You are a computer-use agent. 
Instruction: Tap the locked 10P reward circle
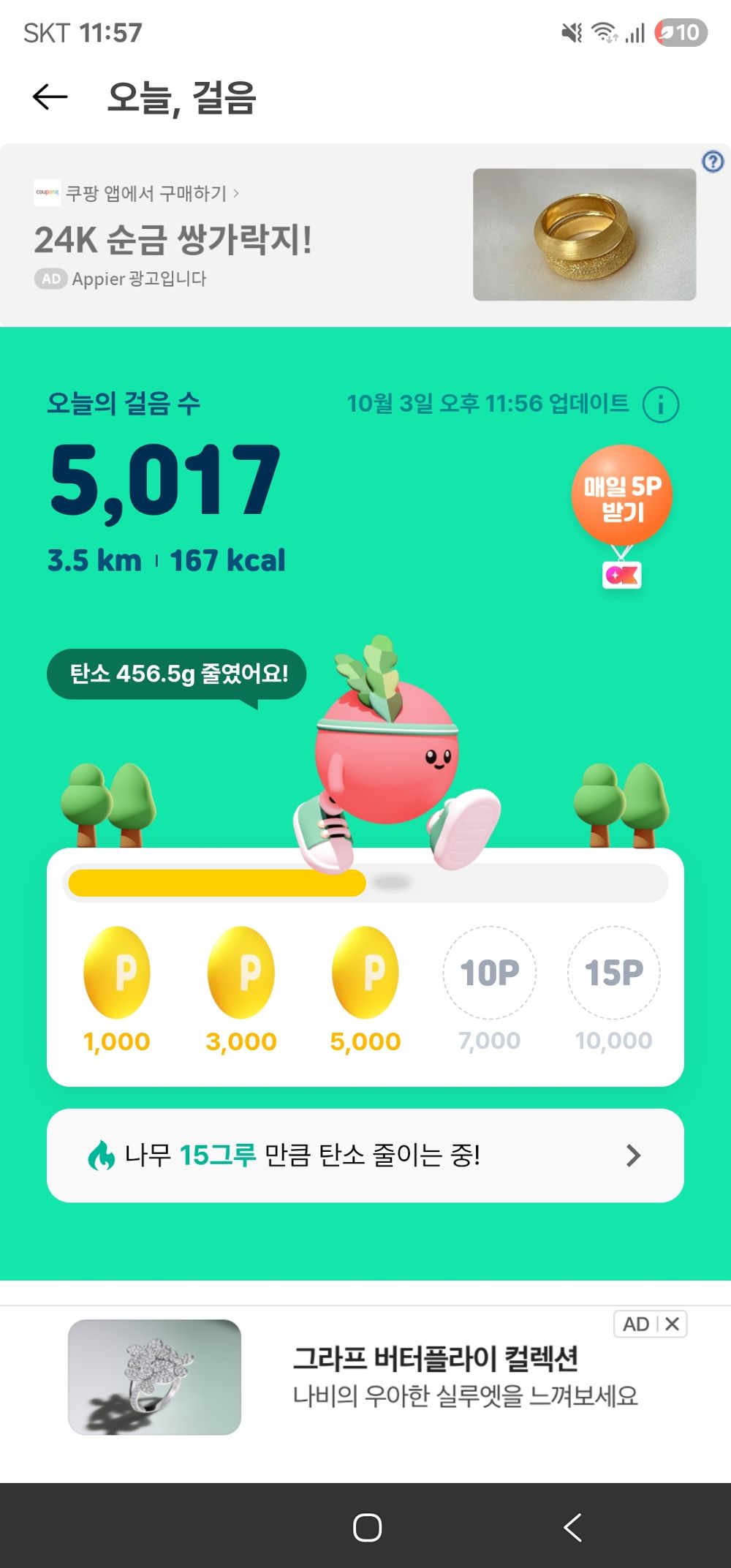tap(490, 973)
